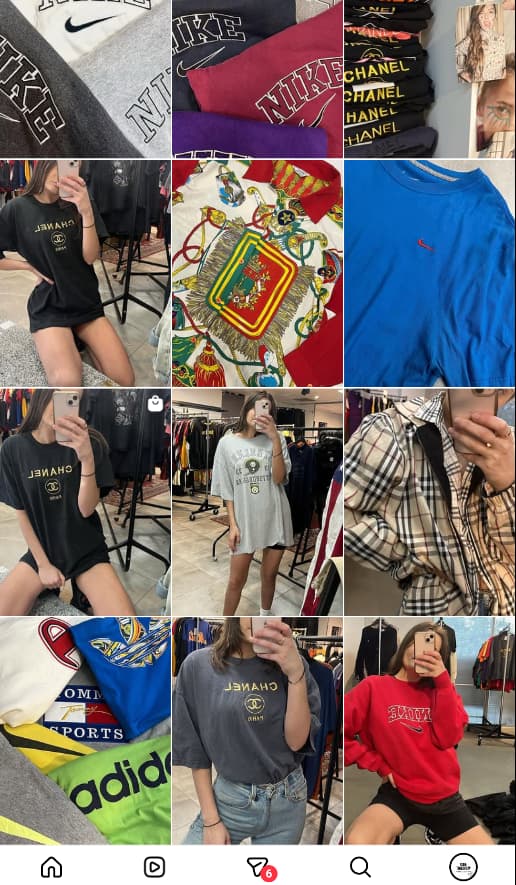Open the black Chanel tee shopping-tagged post
The width and height of the screenshot is (516, 885).
[x=85, y=502]
